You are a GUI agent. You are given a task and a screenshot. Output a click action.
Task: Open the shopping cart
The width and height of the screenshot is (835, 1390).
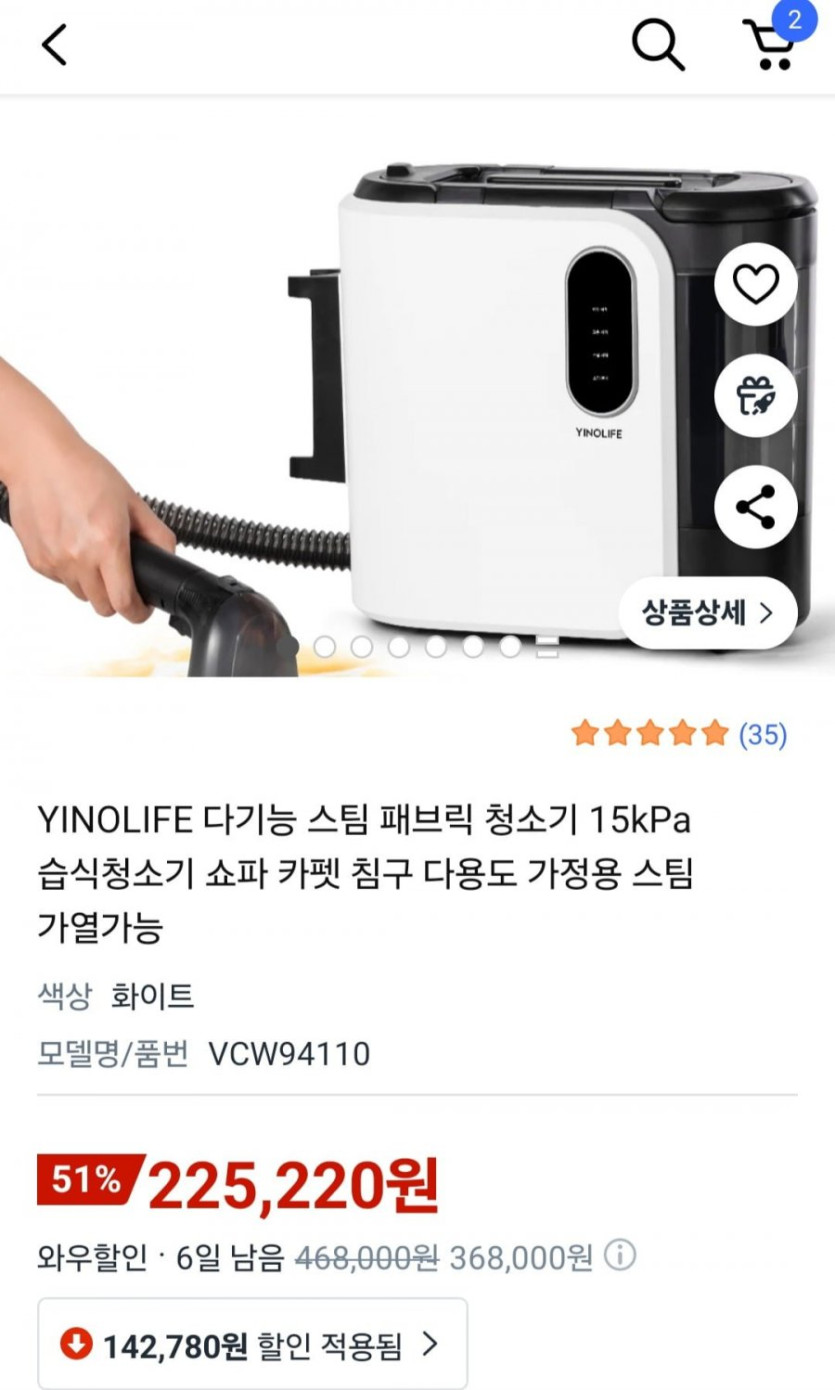[x=771, y=45]
